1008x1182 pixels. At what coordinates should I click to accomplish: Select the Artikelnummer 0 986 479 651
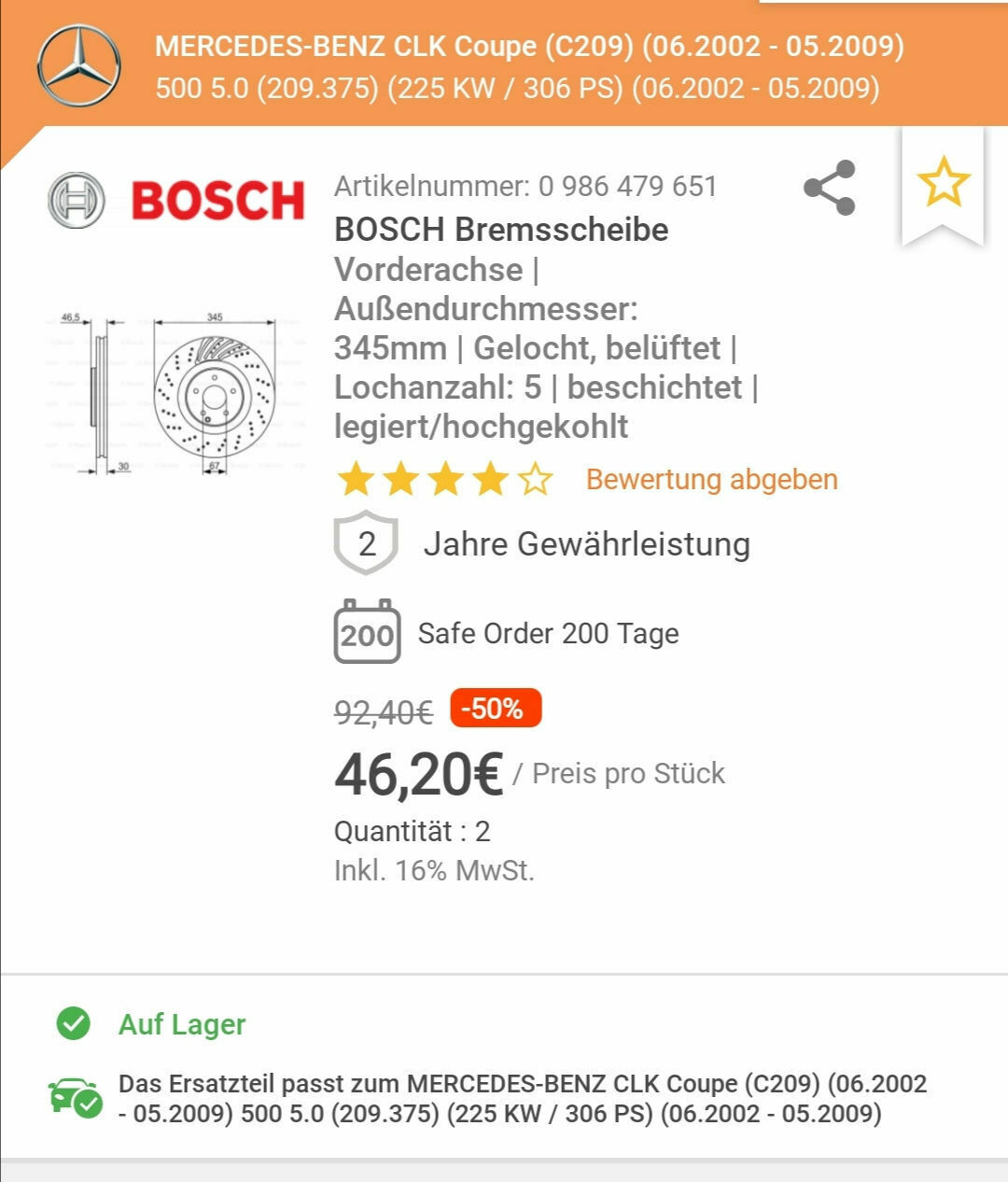(x=525, y=186)
